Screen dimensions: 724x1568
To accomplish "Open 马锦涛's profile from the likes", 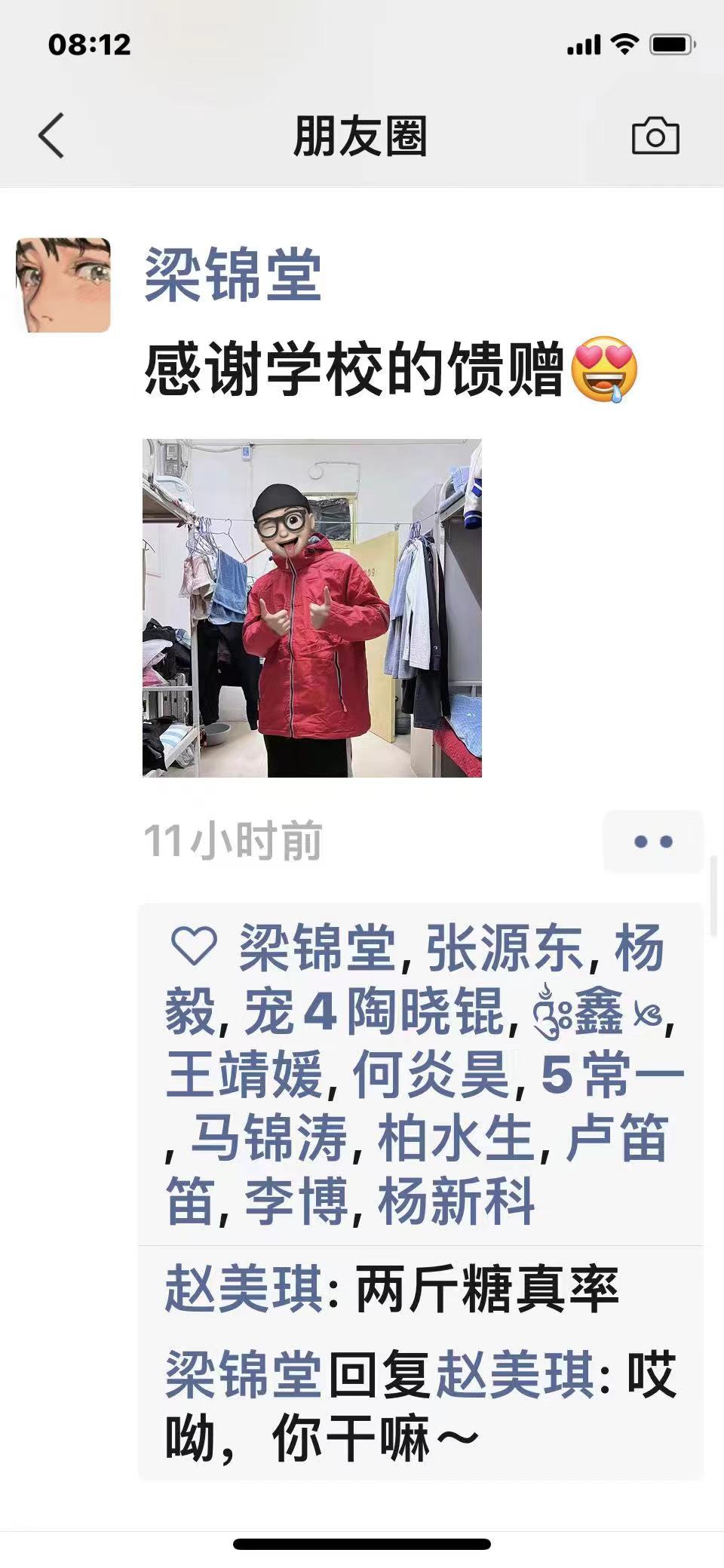I will [x=269, y=1138].
